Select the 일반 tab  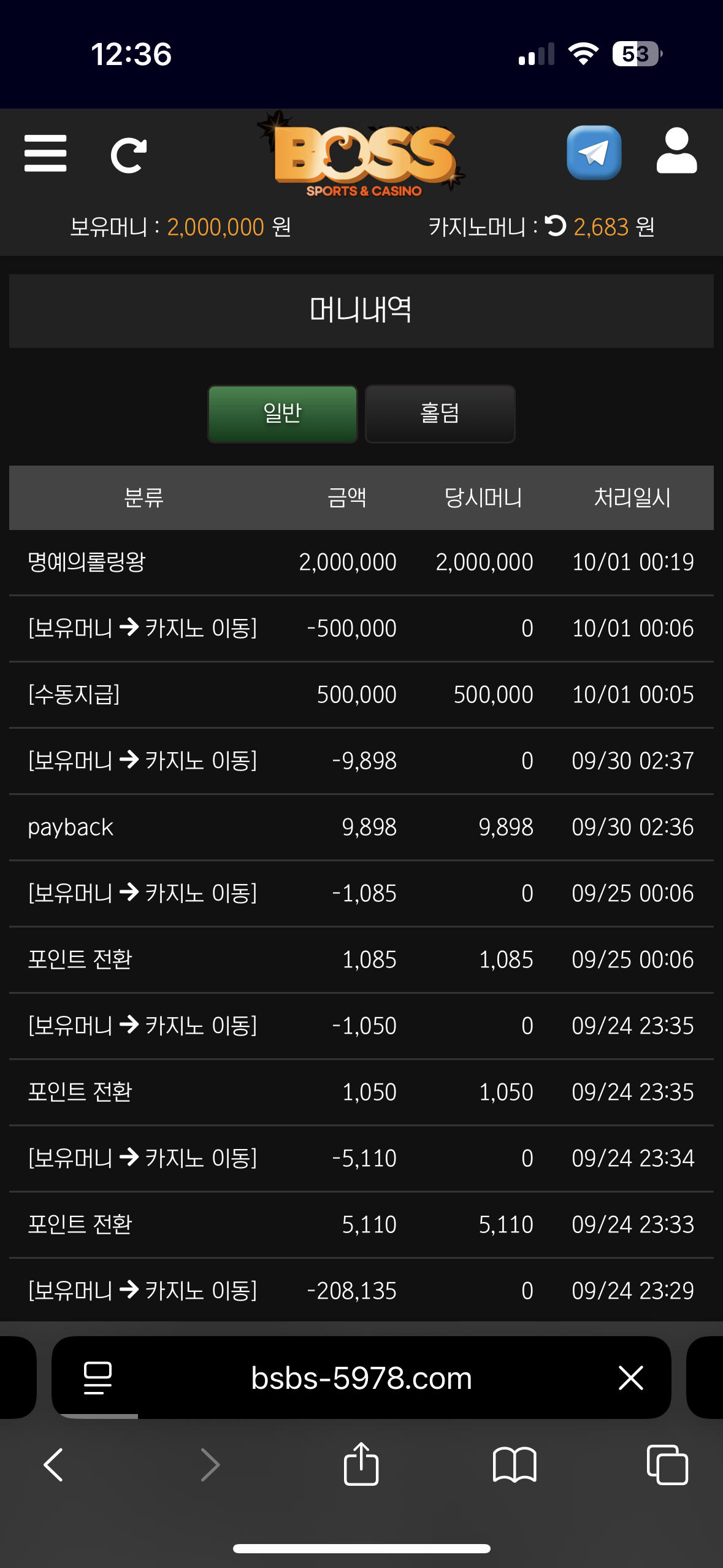coord(283,413)
